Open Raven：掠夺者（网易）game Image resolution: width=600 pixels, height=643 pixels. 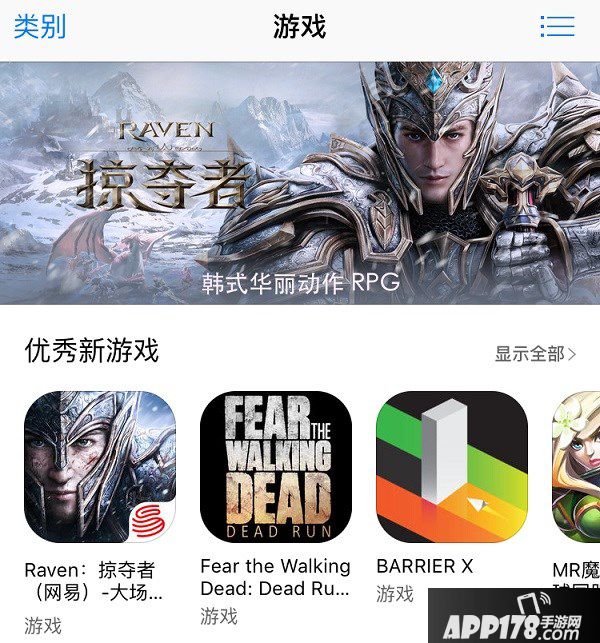pos(100,466)
